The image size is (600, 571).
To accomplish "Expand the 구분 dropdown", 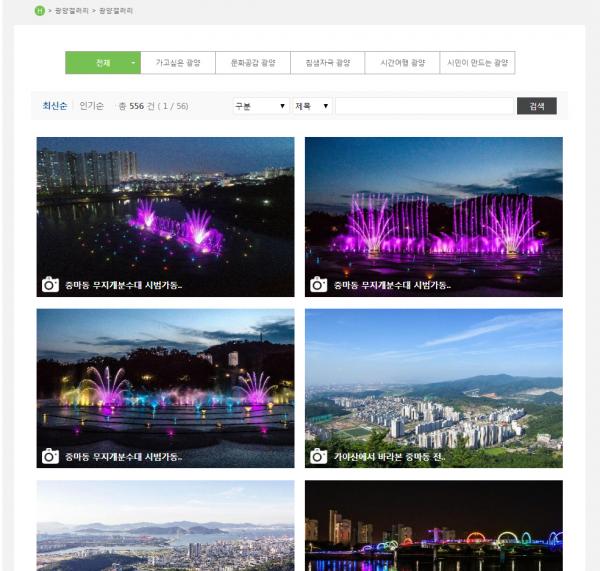I will (x=260, y=106).
